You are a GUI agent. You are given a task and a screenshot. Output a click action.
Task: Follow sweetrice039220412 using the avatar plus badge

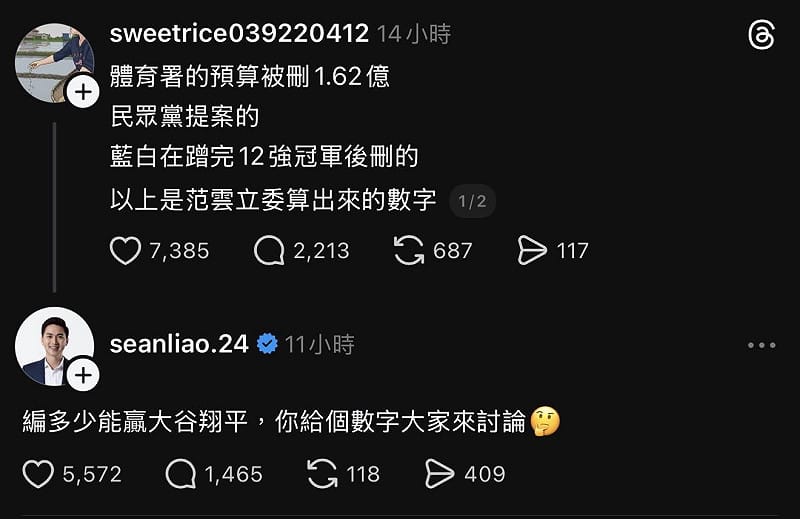coord(82,93)
